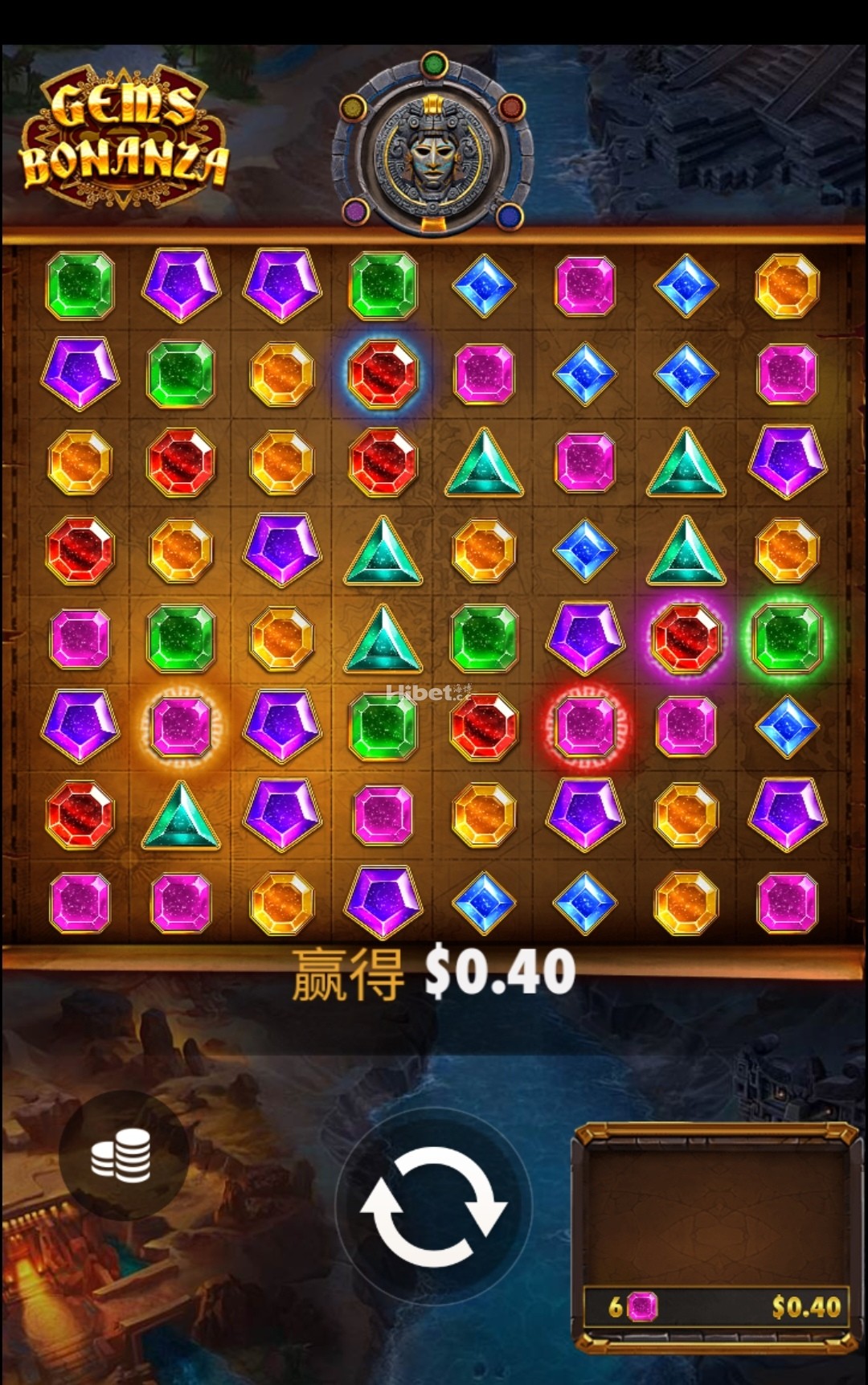868x1385 pixels.
Task: Spin the reels with the circular arrows button
Action: point(433,1205)
